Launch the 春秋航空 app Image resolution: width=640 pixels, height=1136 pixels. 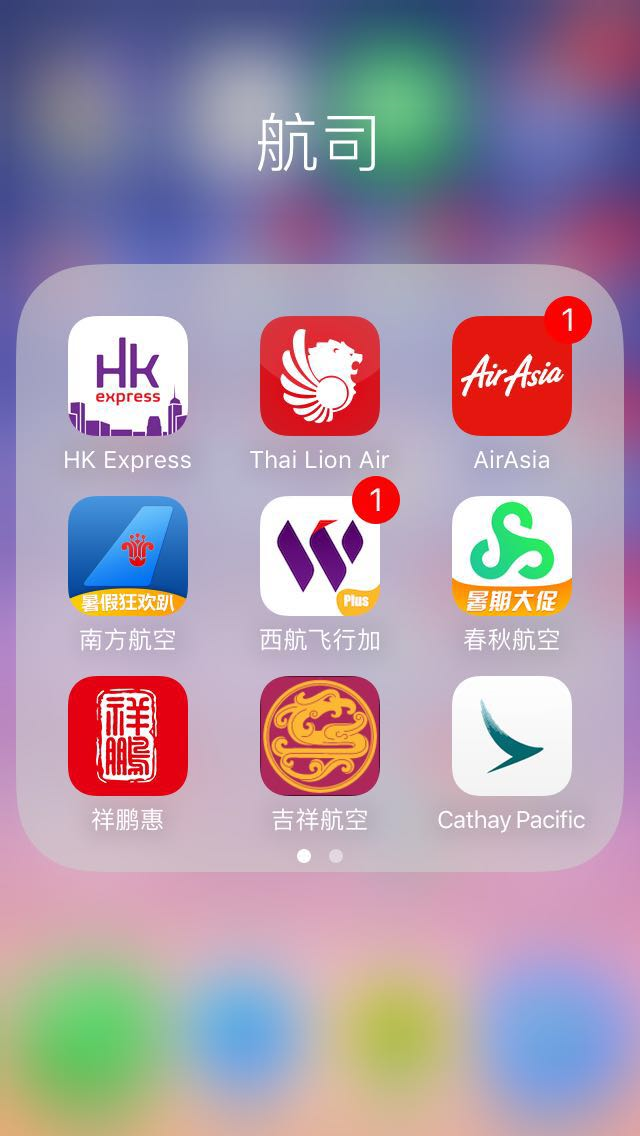(x=512, y=556)
